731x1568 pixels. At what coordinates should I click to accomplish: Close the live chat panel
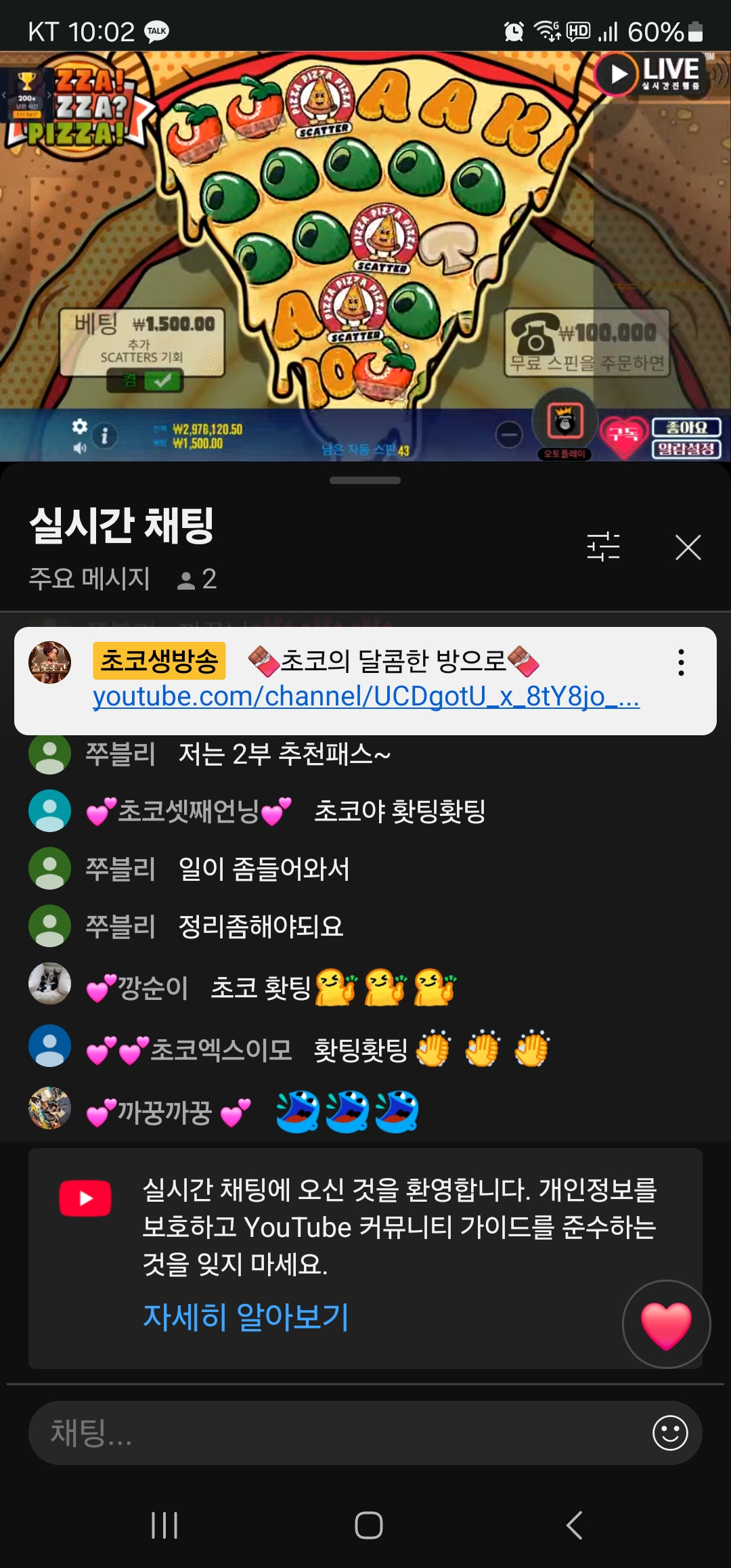click(x=688, y=547)
